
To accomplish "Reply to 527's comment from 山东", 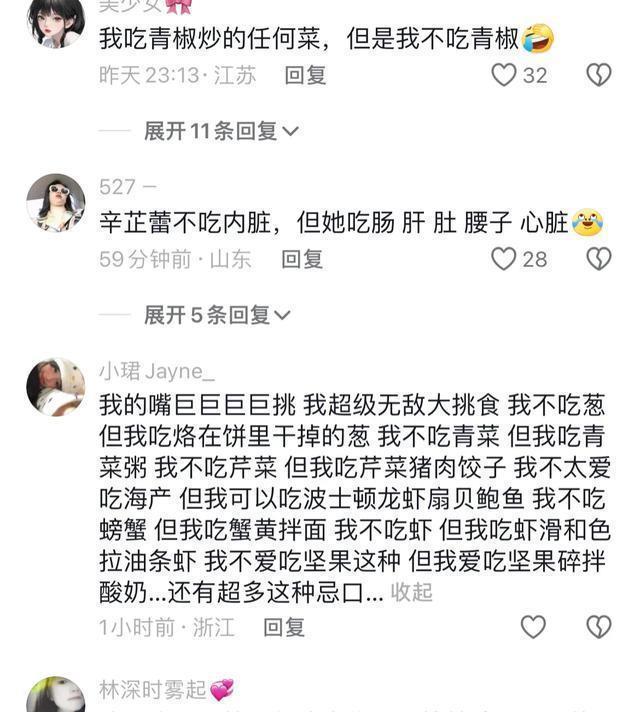I will (302, 259).
